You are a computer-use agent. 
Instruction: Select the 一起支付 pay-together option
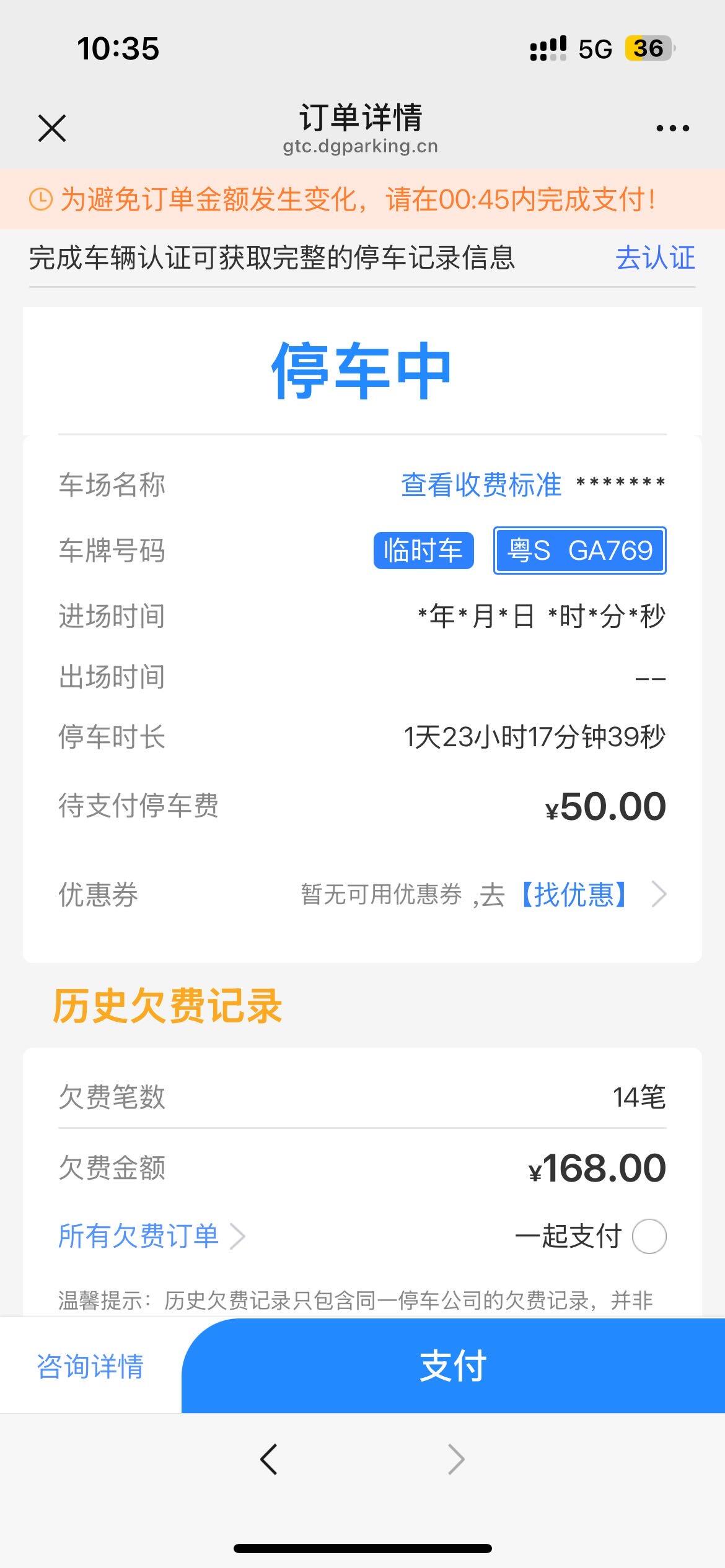(649, 1237)
